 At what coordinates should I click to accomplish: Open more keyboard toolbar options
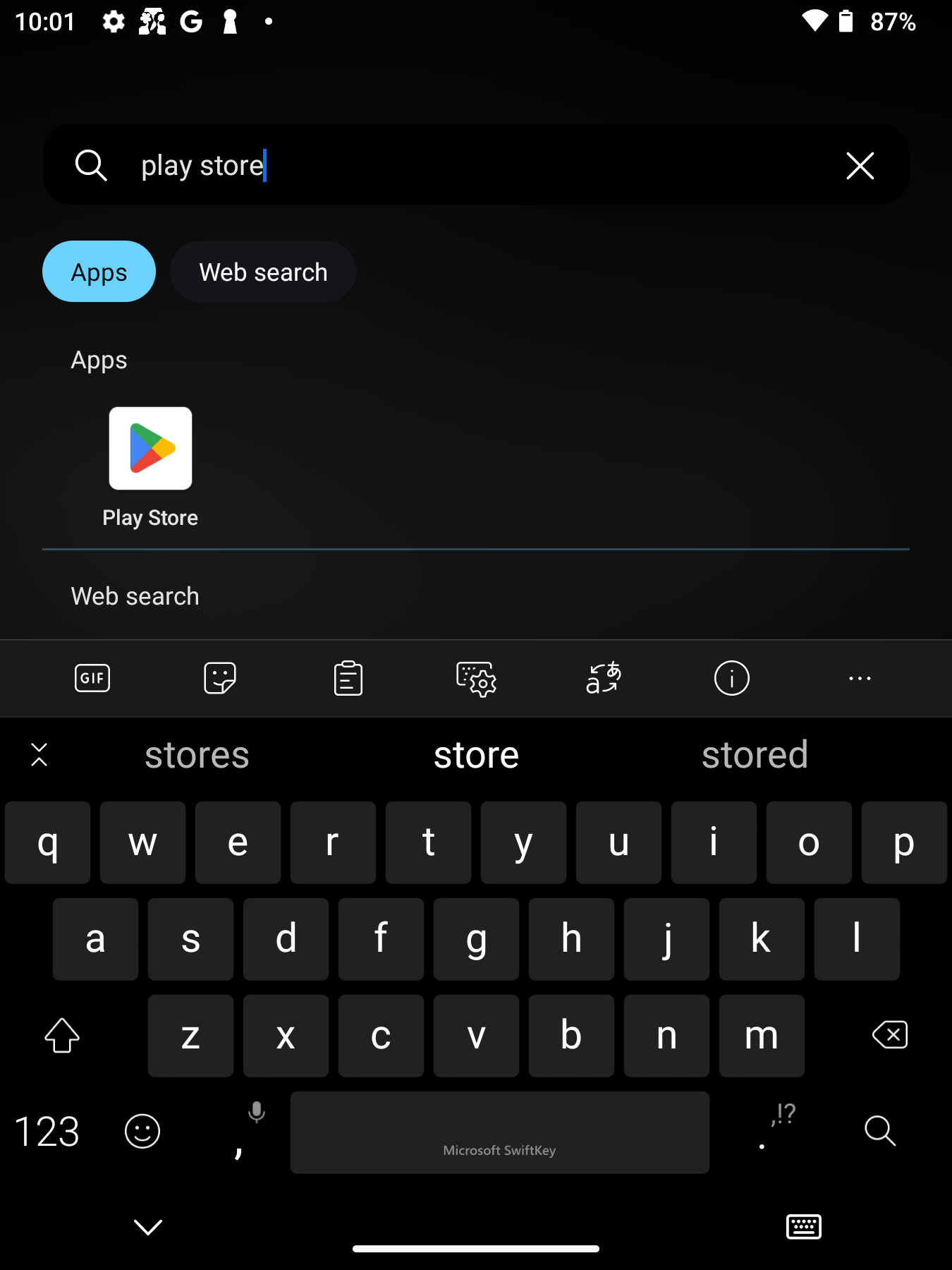point(860,678)
